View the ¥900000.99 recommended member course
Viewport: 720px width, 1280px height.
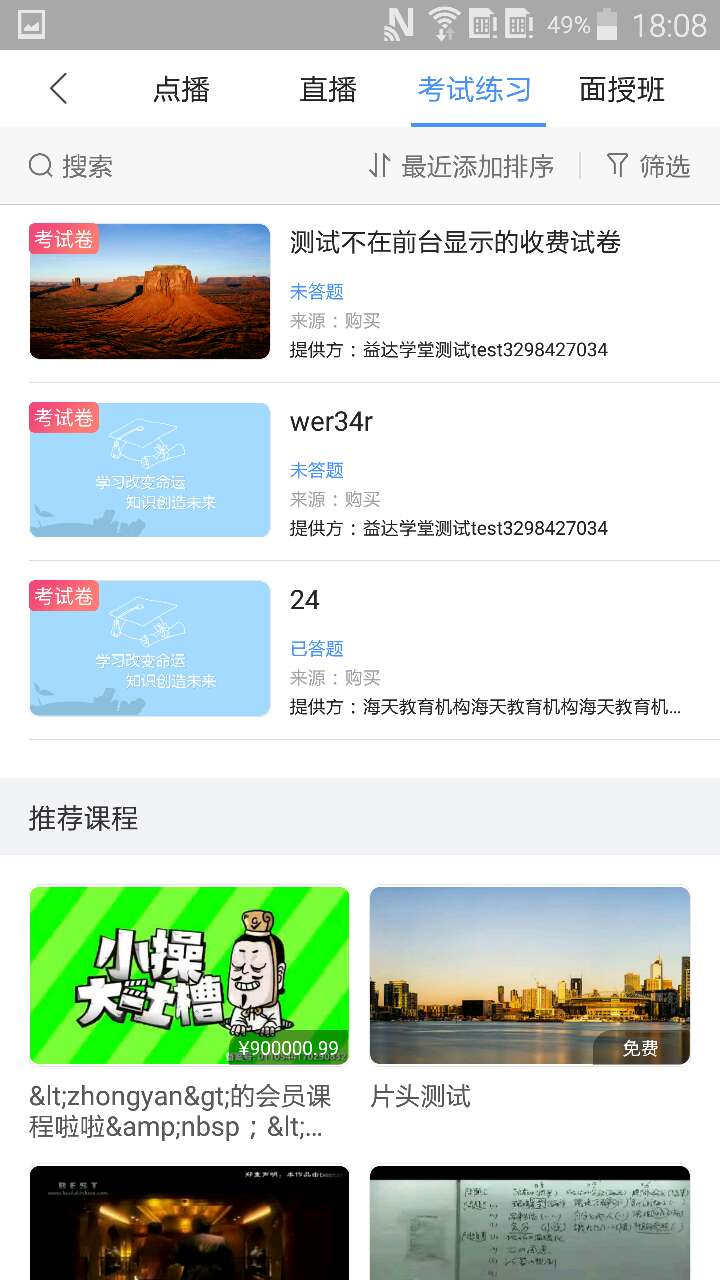[x=190, y=975]
